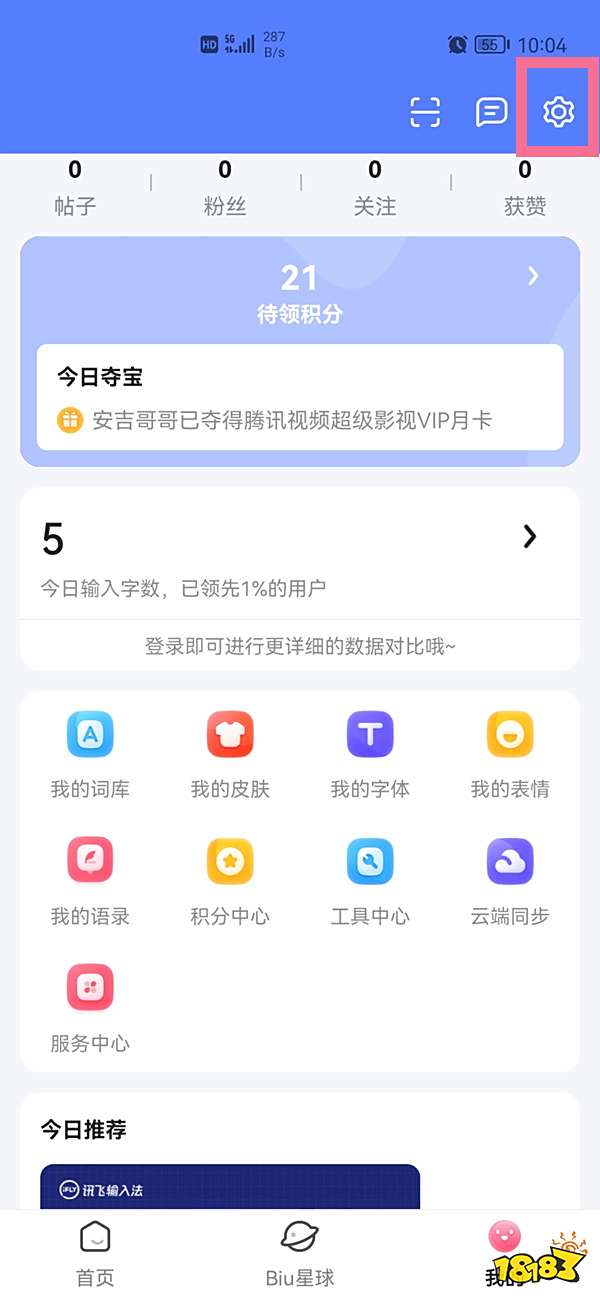This screenshot has width=600, height=1300.
Task: Switch to the 首页 tab
Action: click(x=95, y=1254)
